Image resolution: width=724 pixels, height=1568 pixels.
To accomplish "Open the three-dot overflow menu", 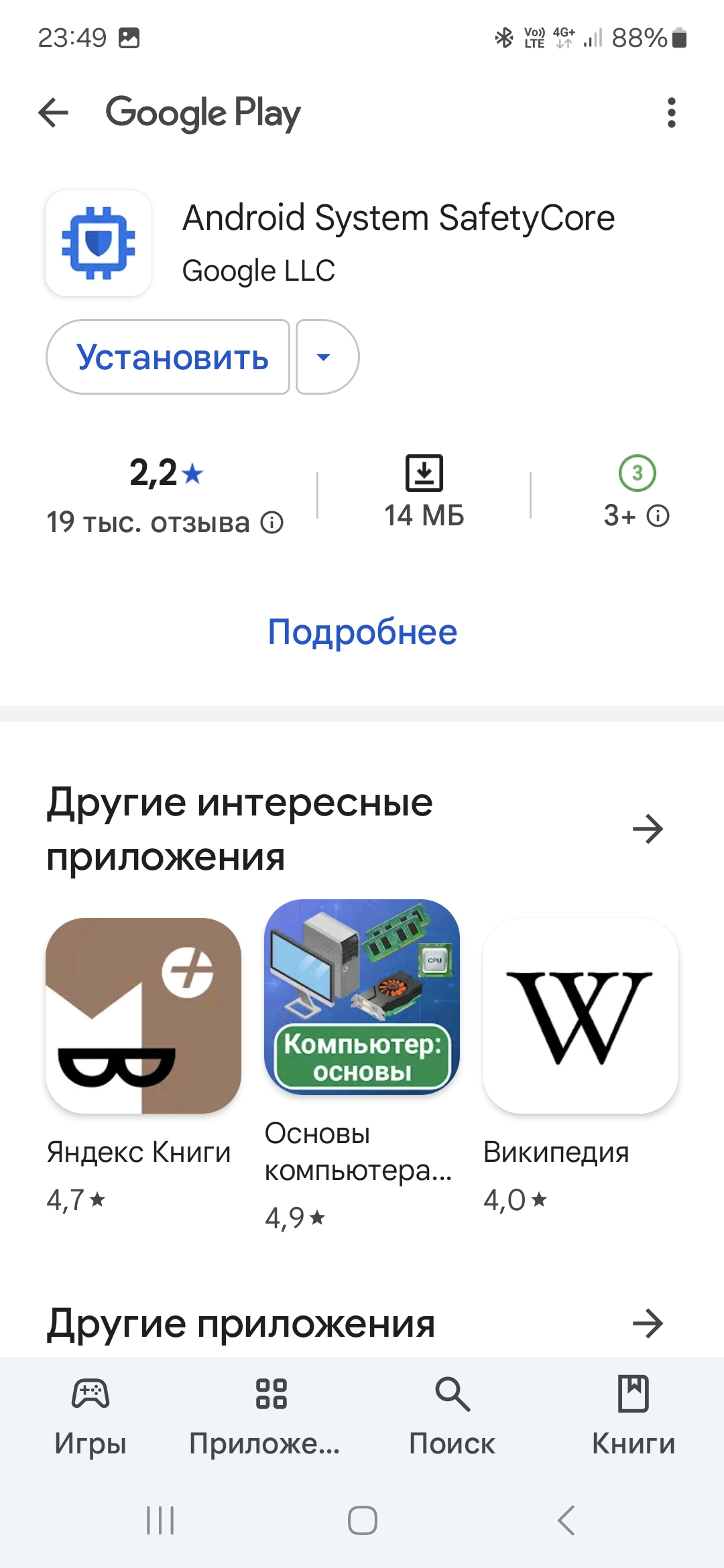I will [x=671, y=113].
